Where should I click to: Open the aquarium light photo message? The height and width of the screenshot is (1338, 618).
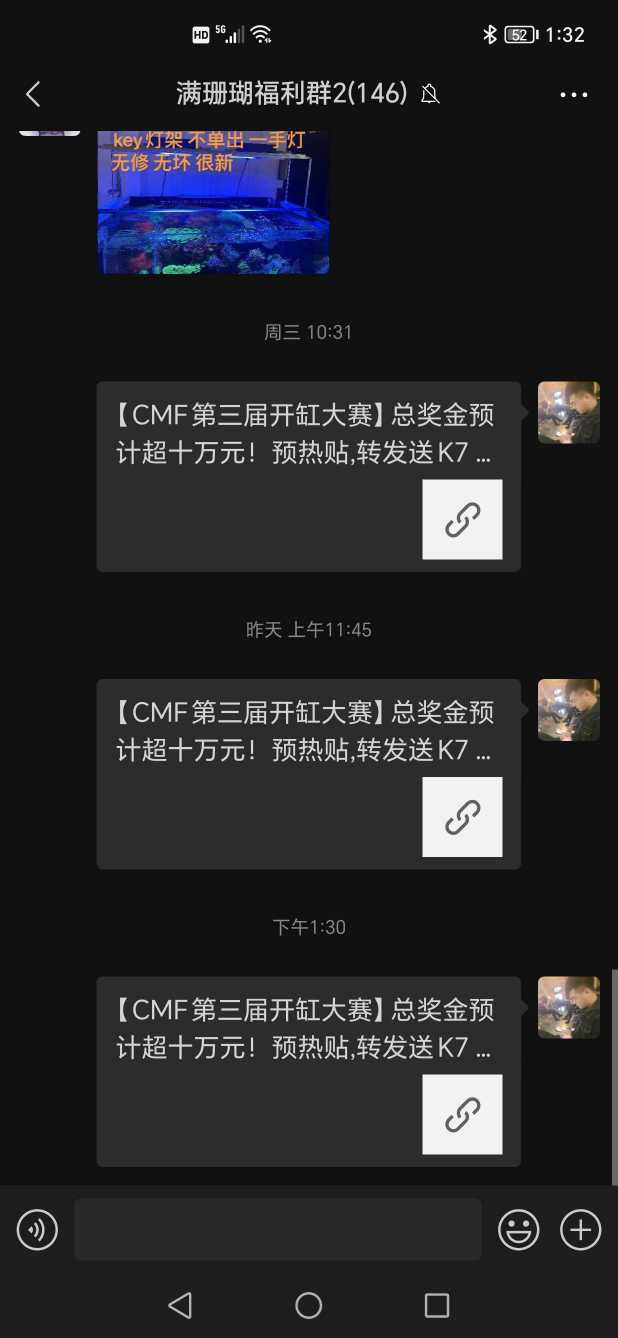point(213,202)
